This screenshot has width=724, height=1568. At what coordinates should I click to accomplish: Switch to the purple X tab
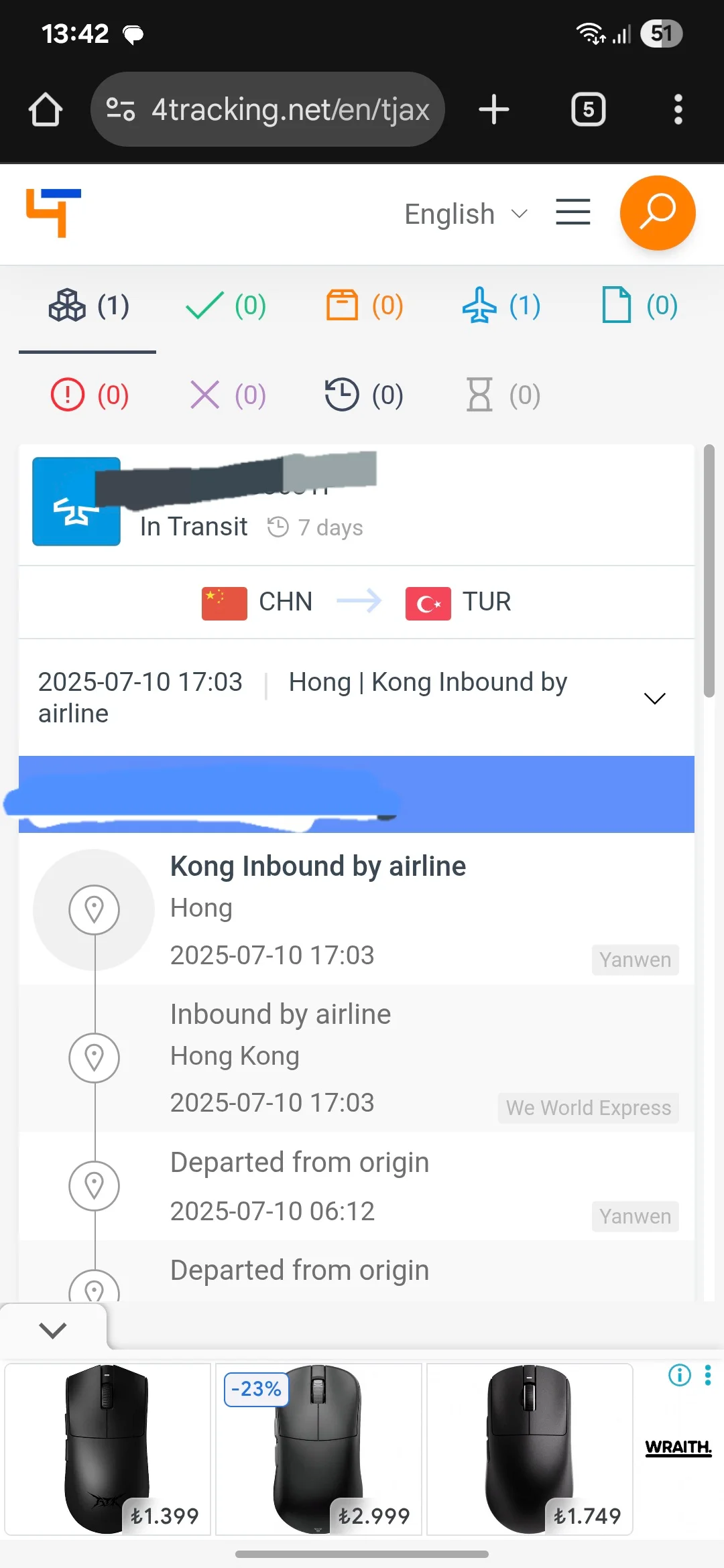coord(227,395)
